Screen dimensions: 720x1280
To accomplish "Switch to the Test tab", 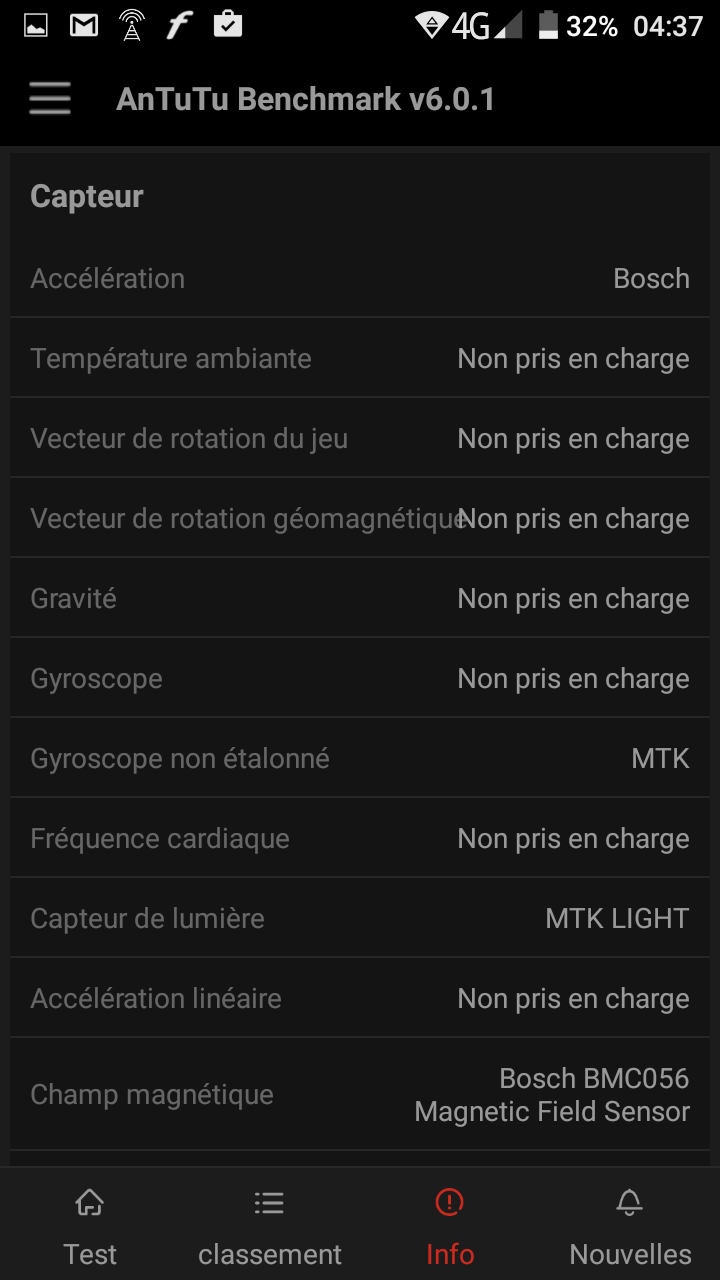I will pos(90,1226).
